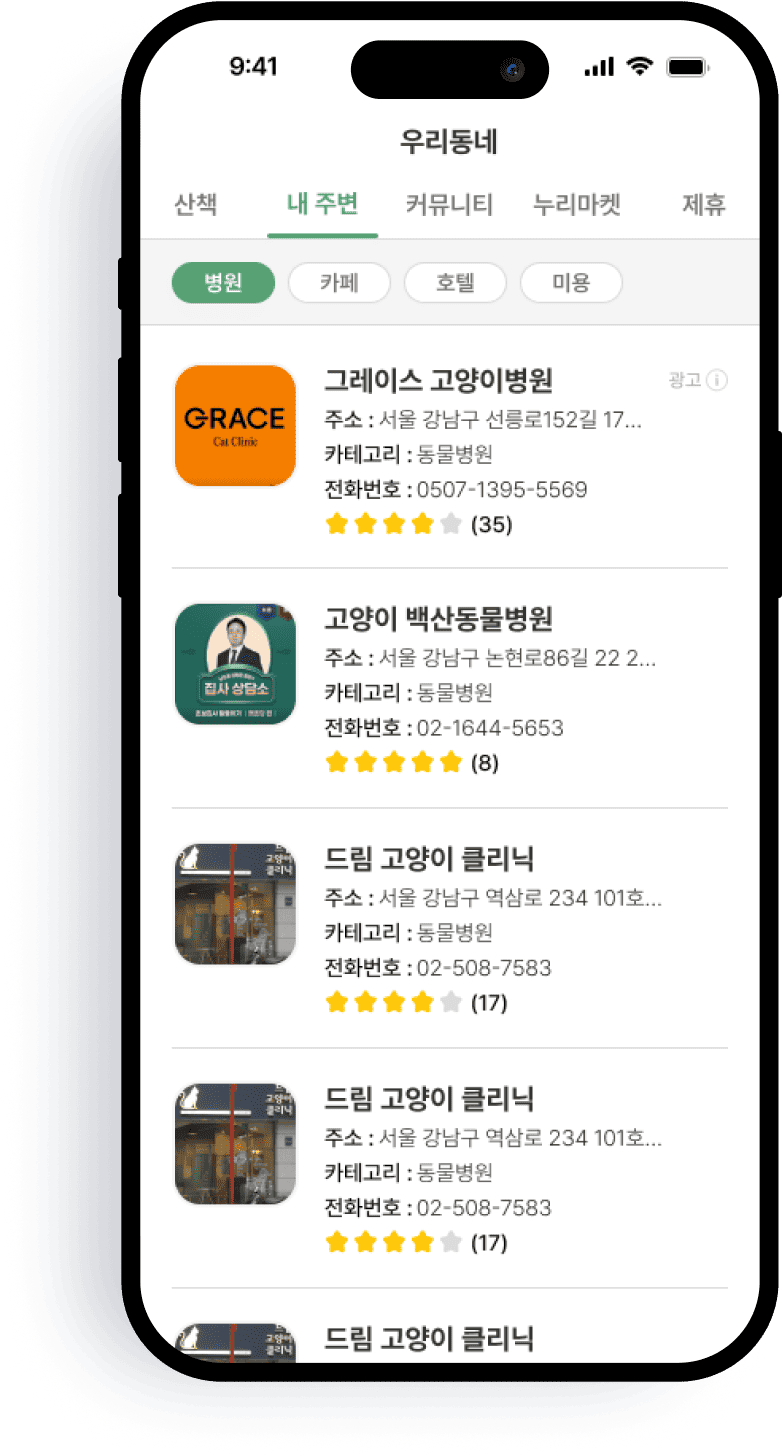
Task: Tap the 광고 info icon
Action: click(717, 381)
